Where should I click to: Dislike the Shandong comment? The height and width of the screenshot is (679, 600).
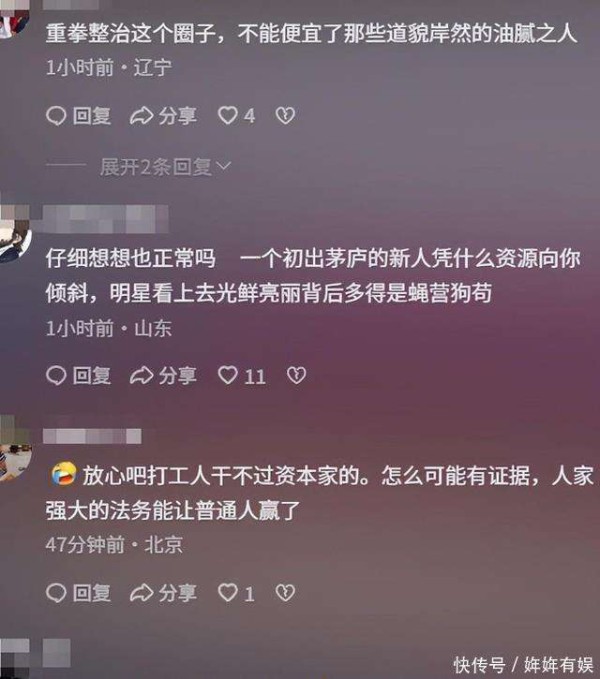click(295, 376)
